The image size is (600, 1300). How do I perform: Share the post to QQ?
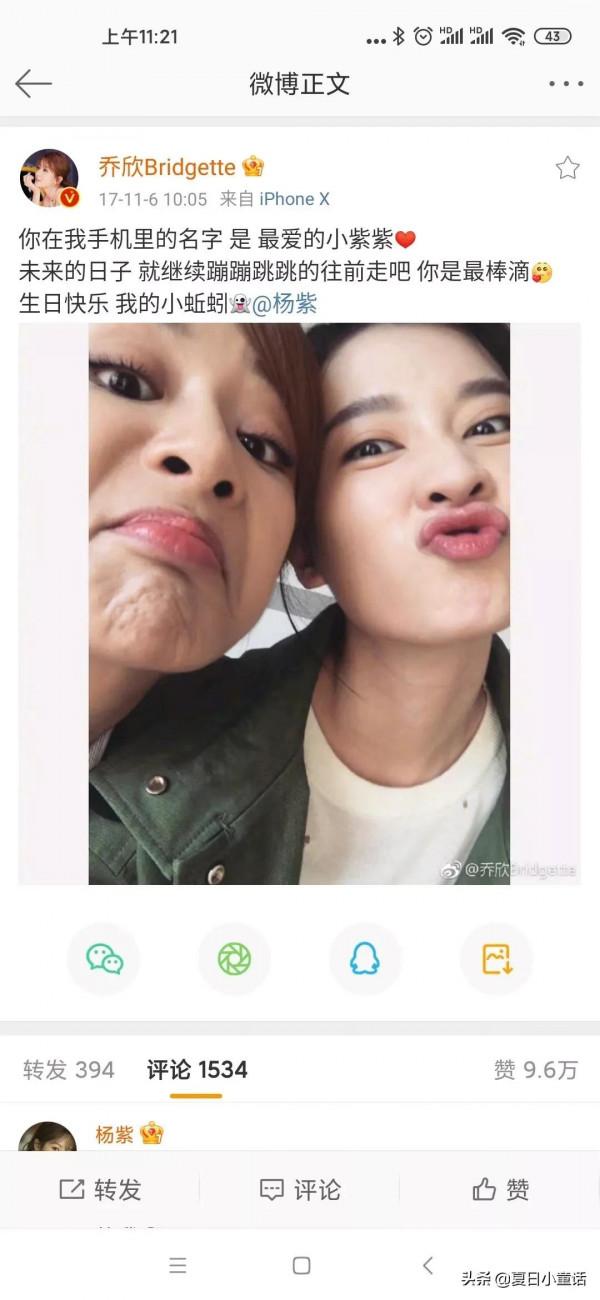(365, 959)
